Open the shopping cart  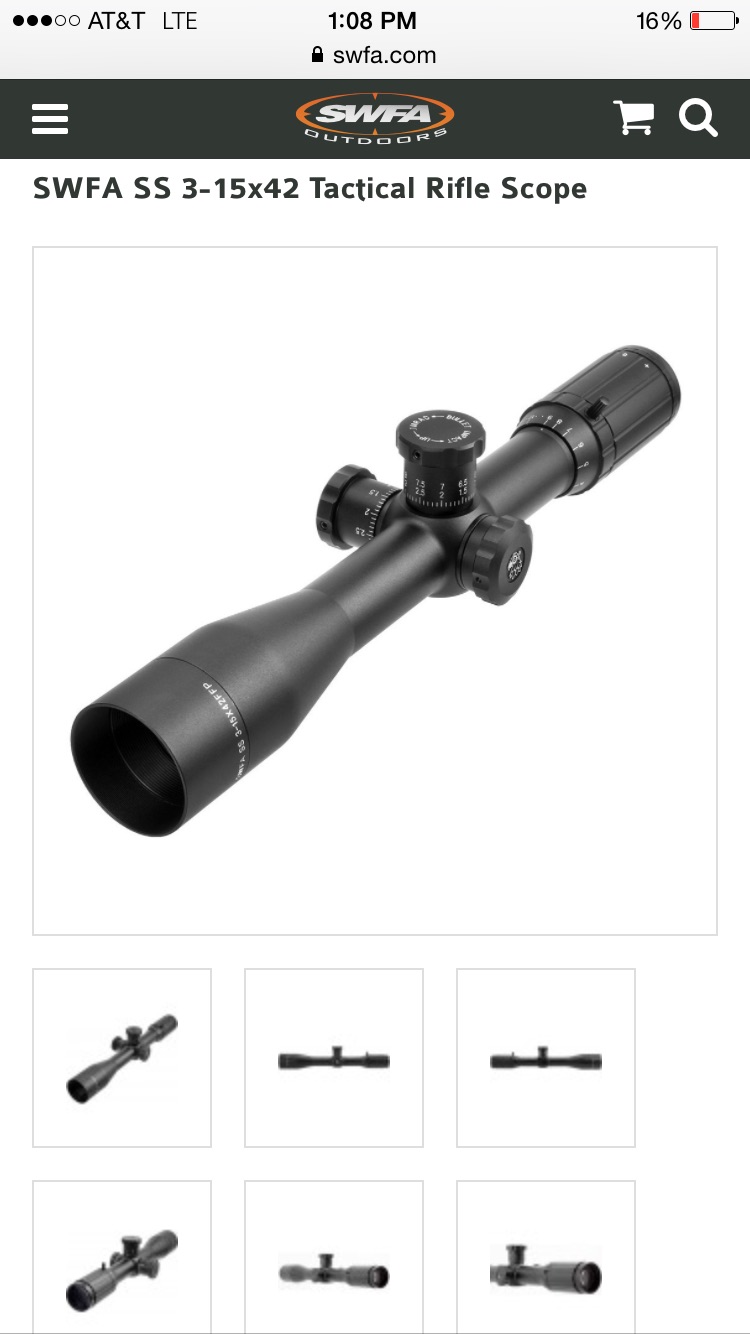[633, 118]
